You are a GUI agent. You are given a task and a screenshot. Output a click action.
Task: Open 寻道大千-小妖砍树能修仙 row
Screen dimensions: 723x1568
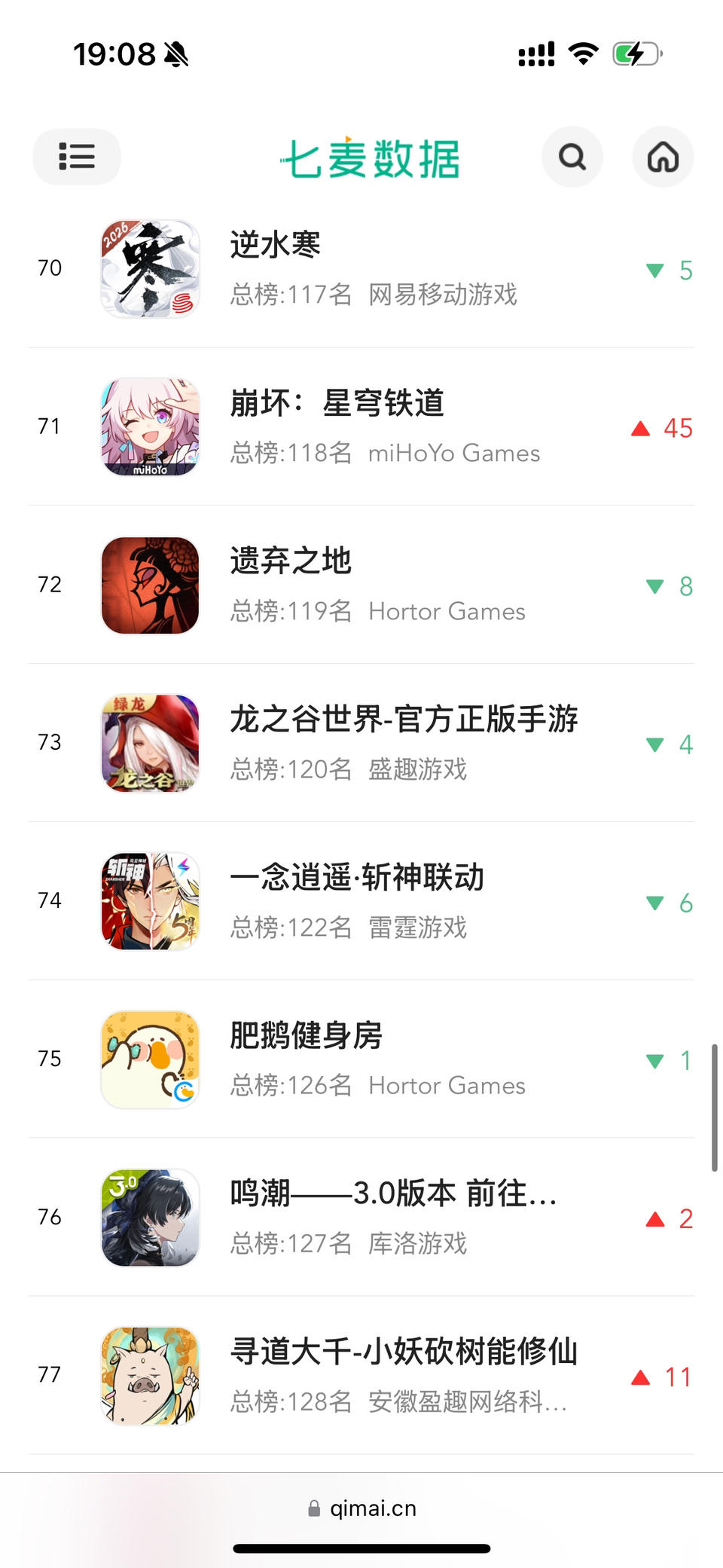pos(361,1377)
